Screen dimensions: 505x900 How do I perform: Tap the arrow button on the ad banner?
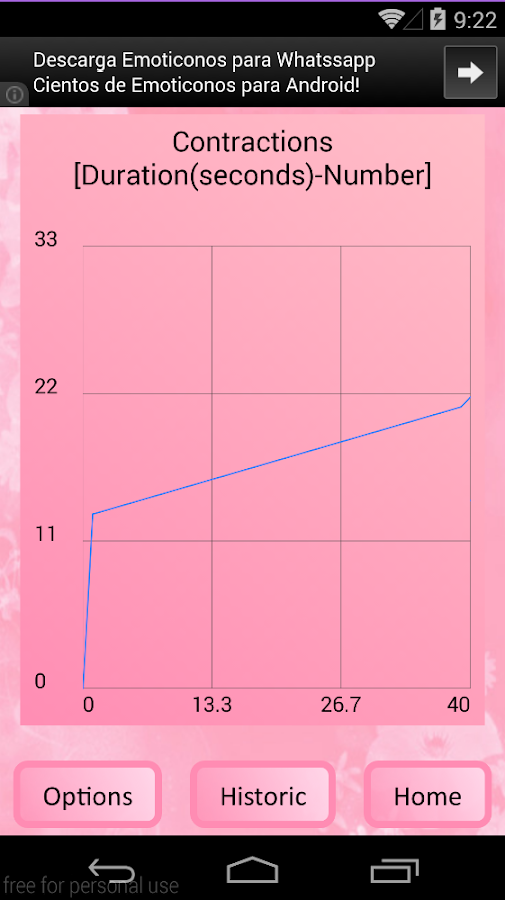[x=471, y=72]
